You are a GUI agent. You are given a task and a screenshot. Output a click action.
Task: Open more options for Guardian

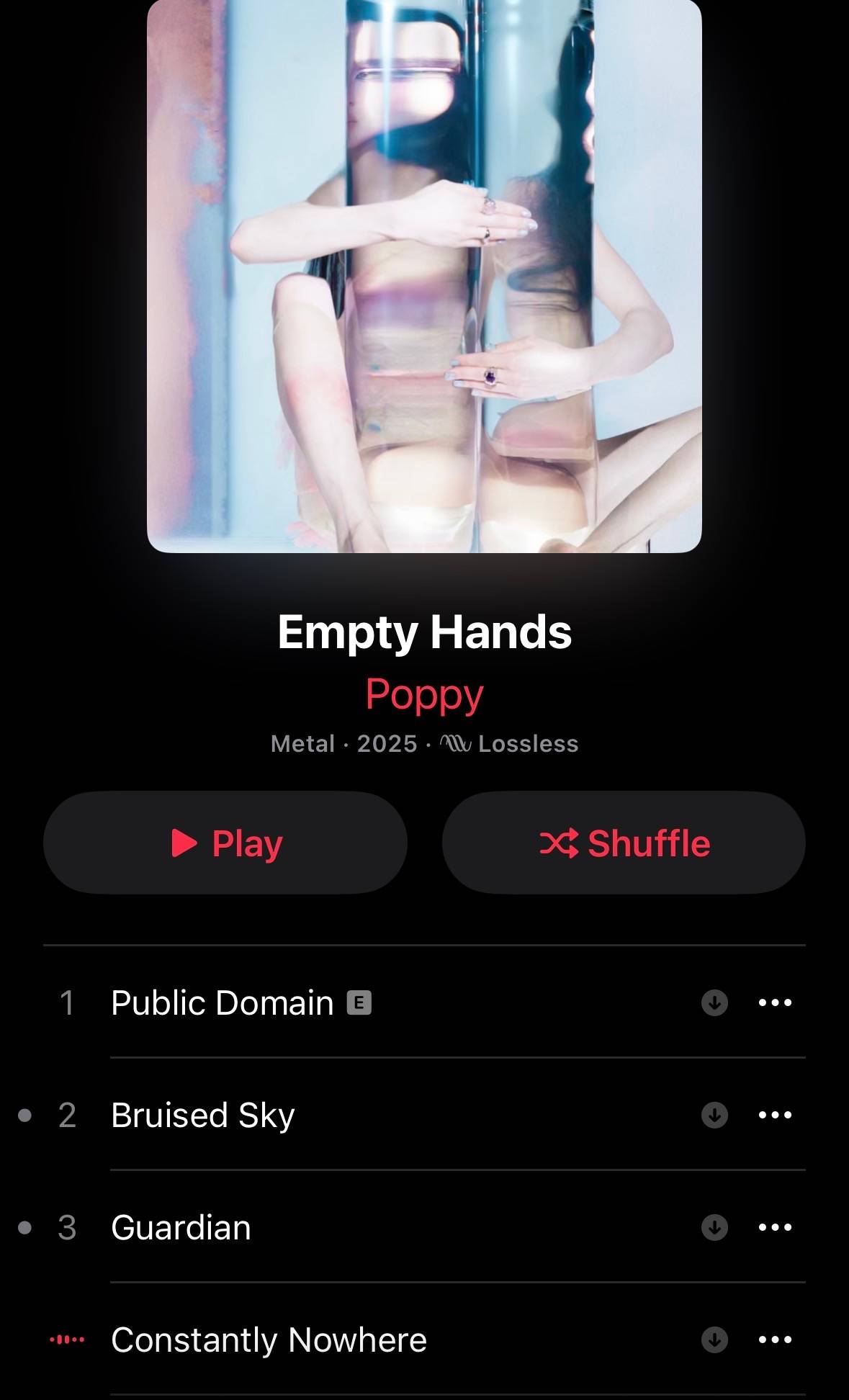click(776, 1227)
